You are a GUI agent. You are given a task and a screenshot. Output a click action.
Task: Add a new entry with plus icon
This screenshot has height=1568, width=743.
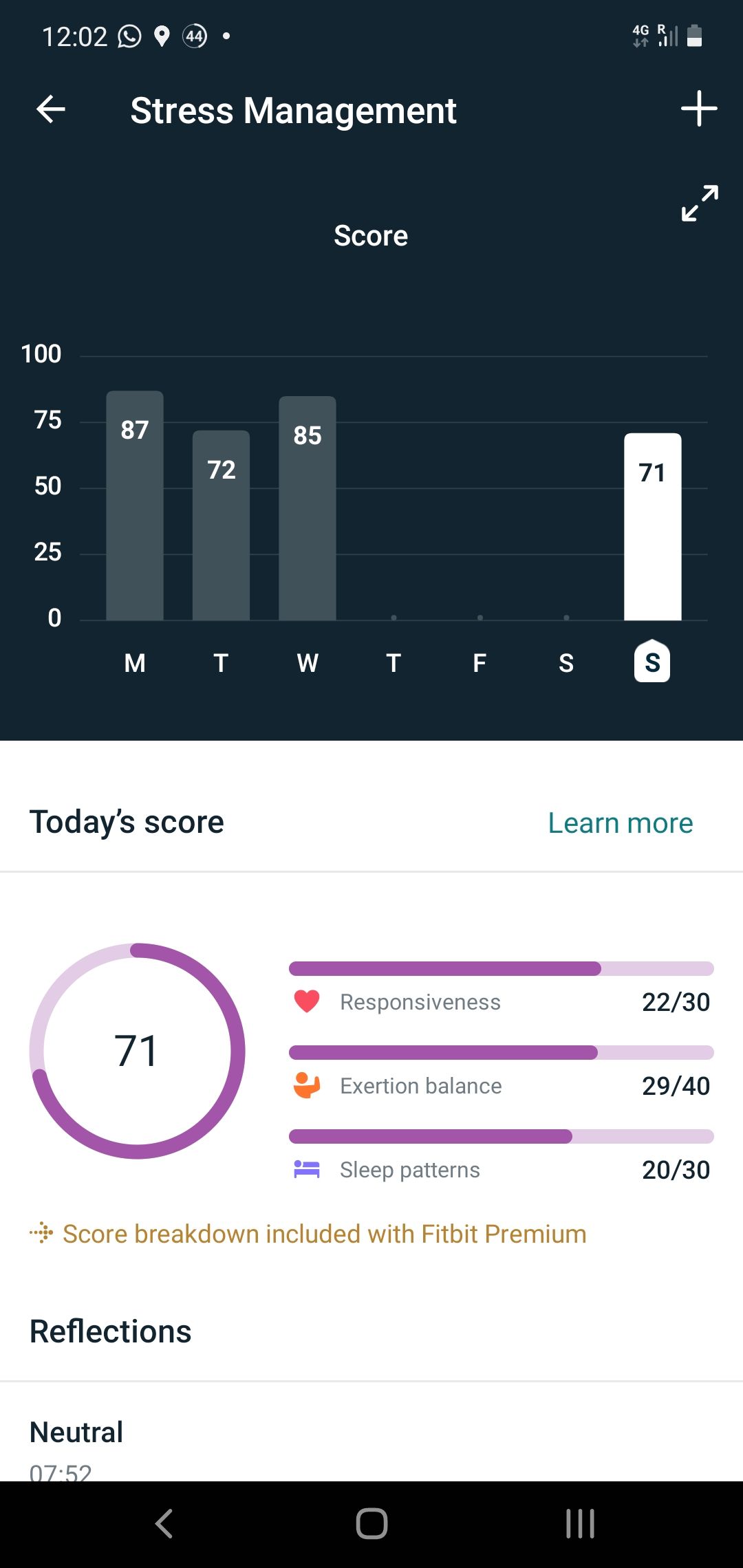[698, 109]
